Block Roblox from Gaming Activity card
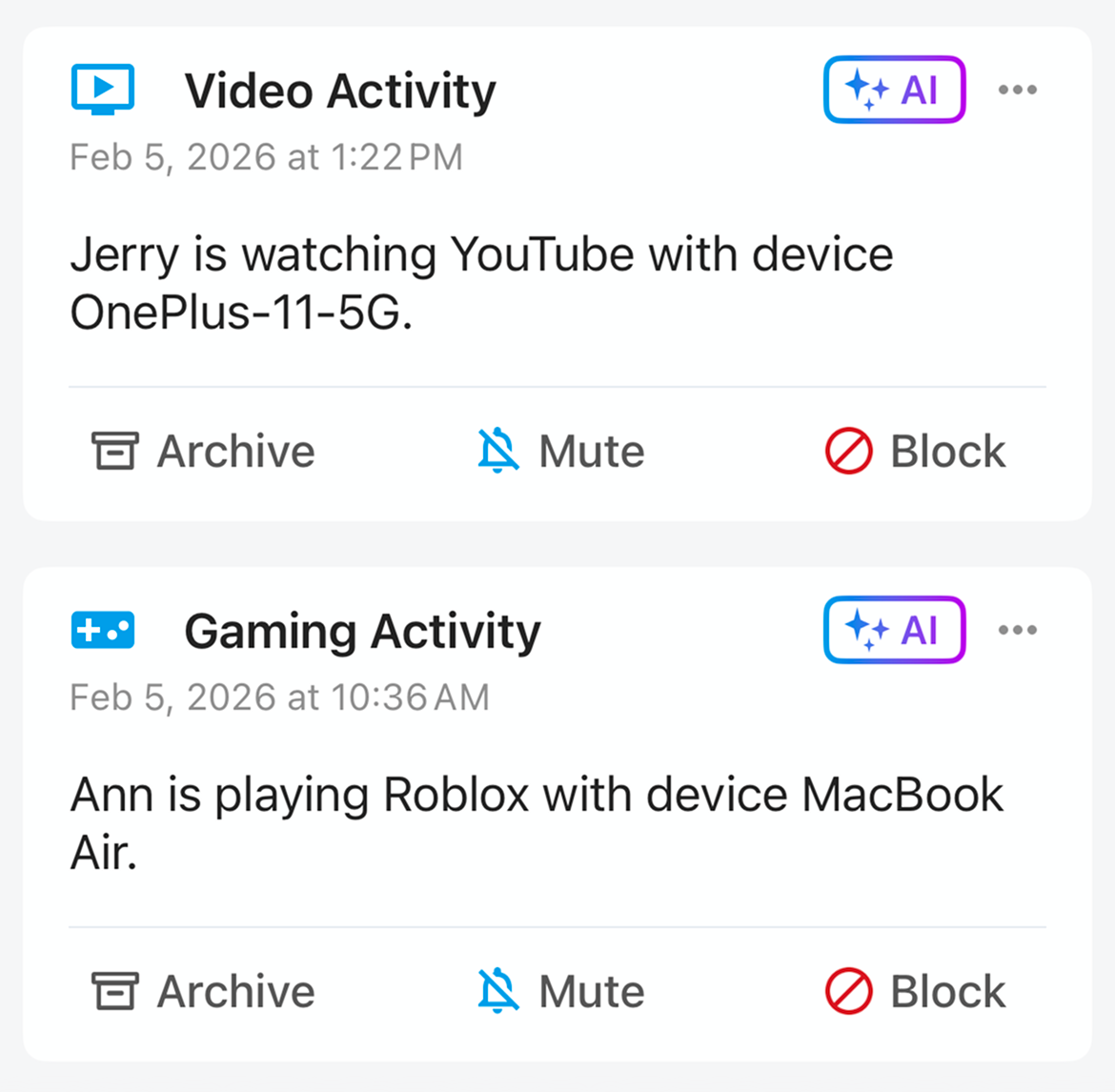The width and height of the screenshot is (1115, 1092). pyautogui.click(x=915, y=991)
